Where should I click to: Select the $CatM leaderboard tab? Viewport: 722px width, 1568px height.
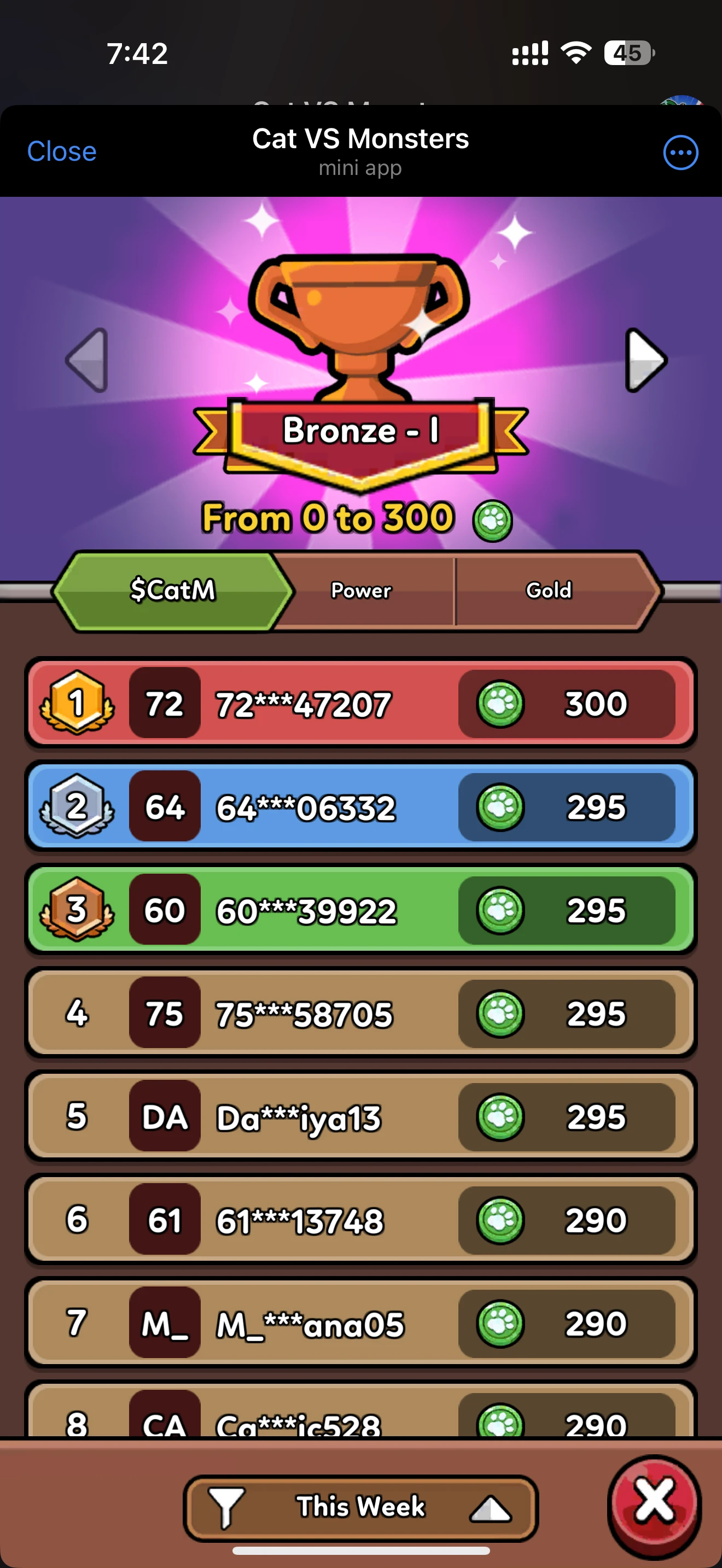pyautogui.click(x=173, y=590)
